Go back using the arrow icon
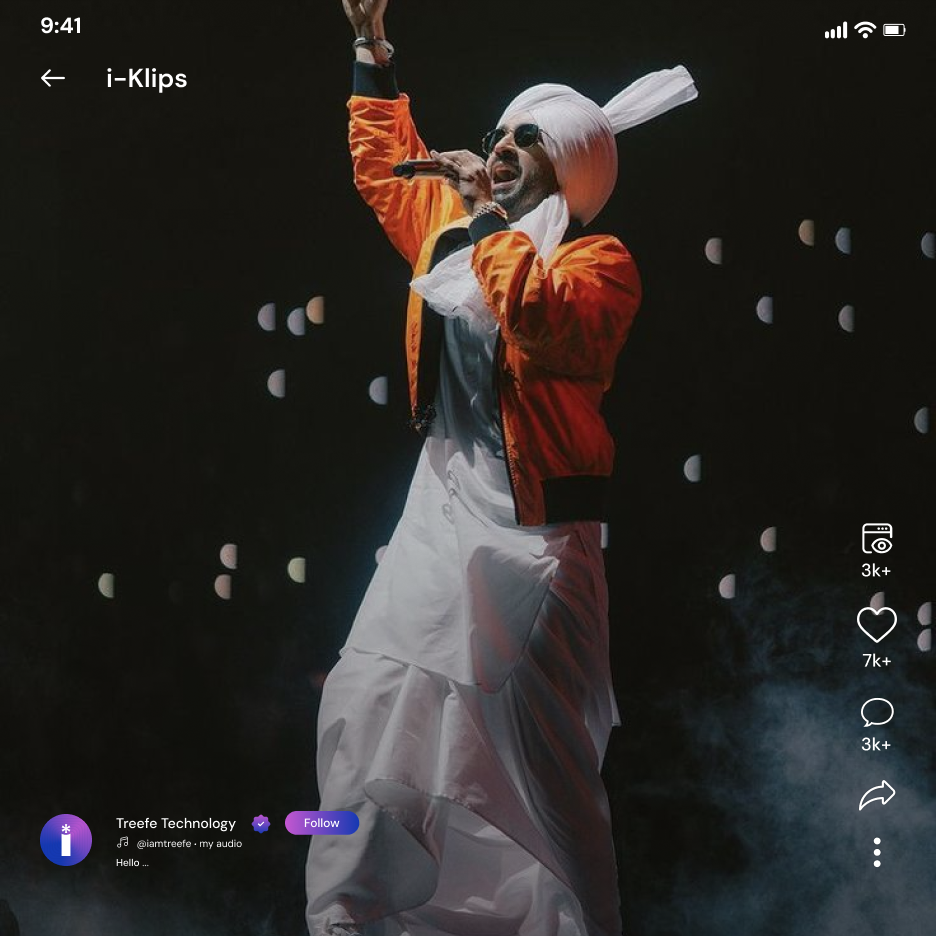This screenshot has height=936, width=936. pos(53,78)
